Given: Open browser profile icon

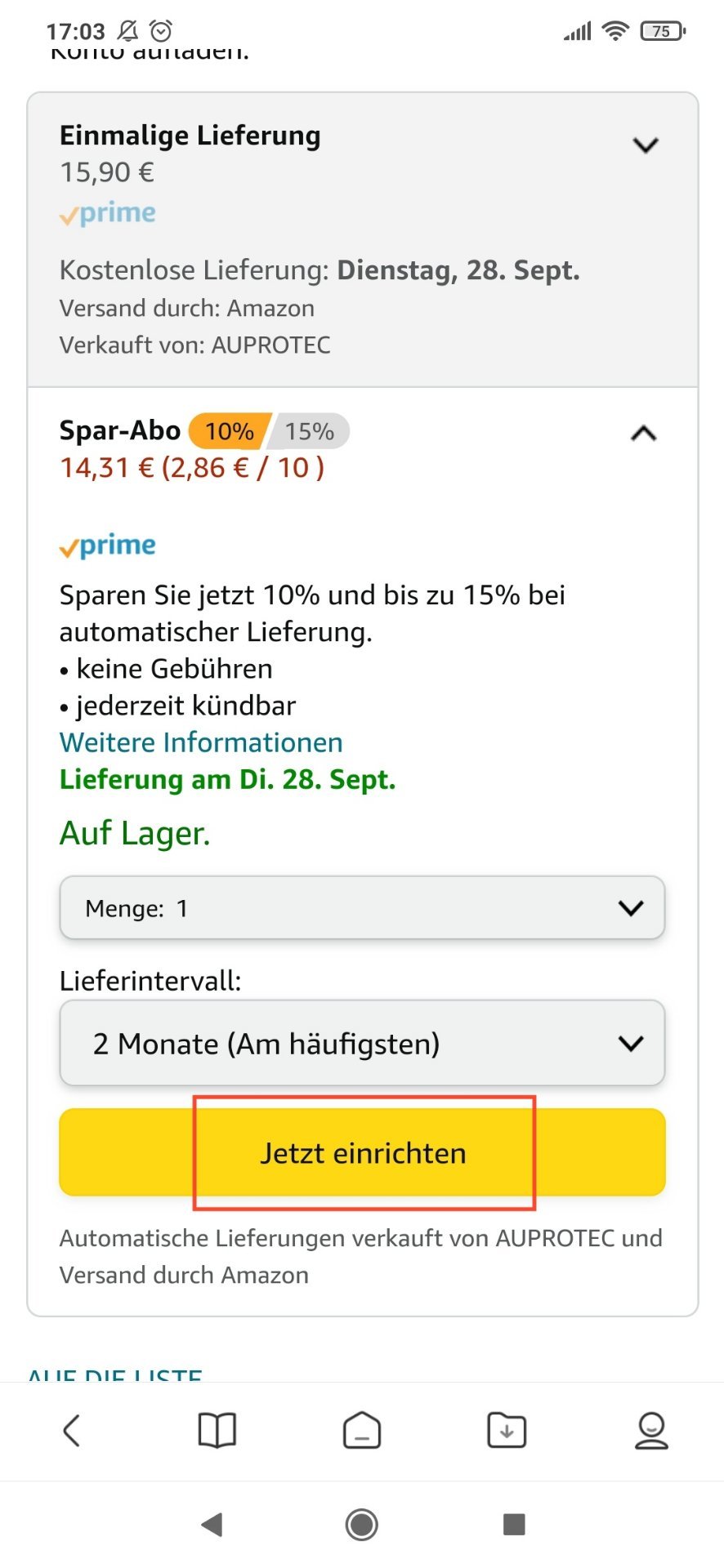Looking at the screenshot, I should tap(651, 1430).
